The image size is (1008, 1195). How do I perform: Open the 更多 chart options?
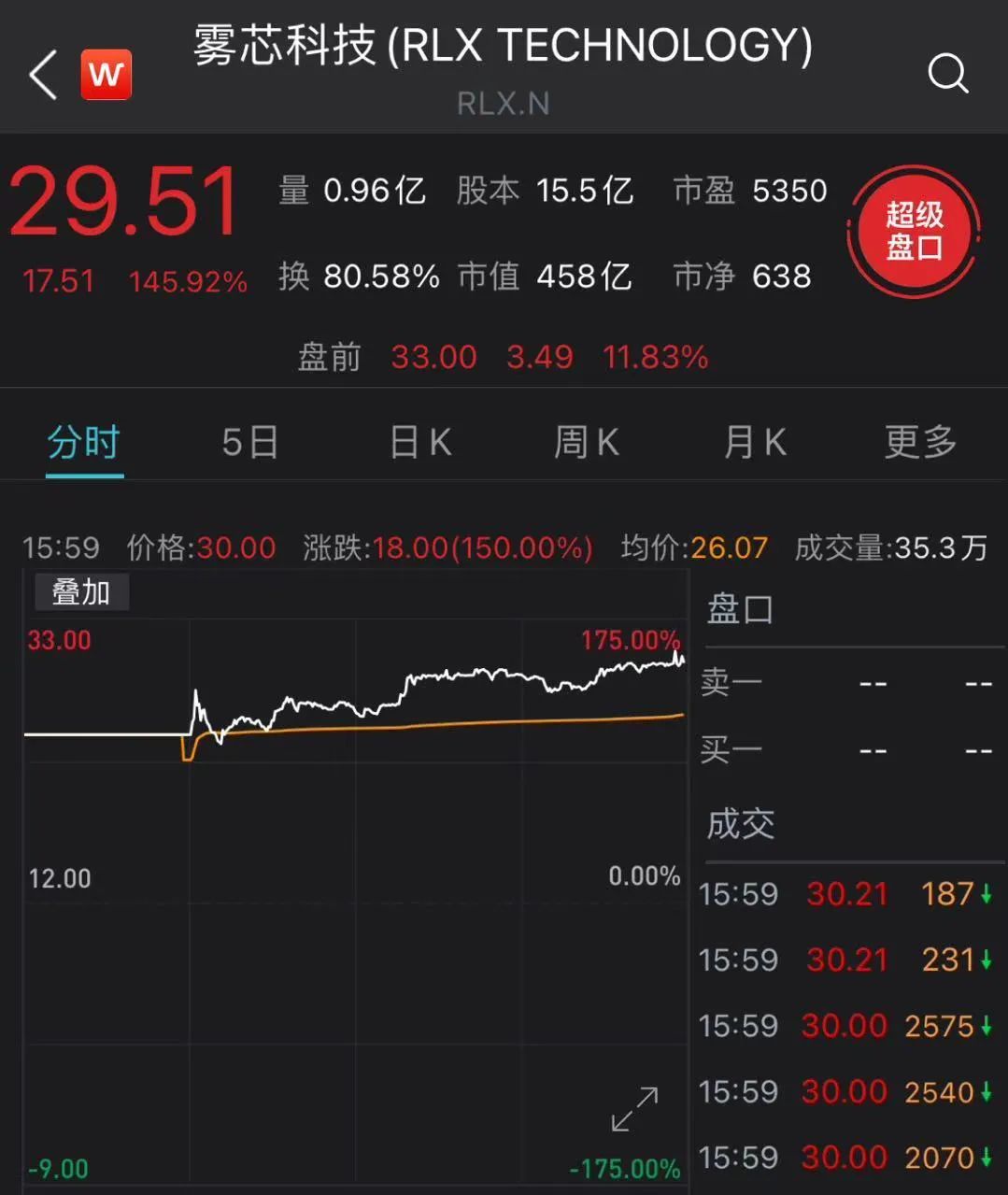920,442
